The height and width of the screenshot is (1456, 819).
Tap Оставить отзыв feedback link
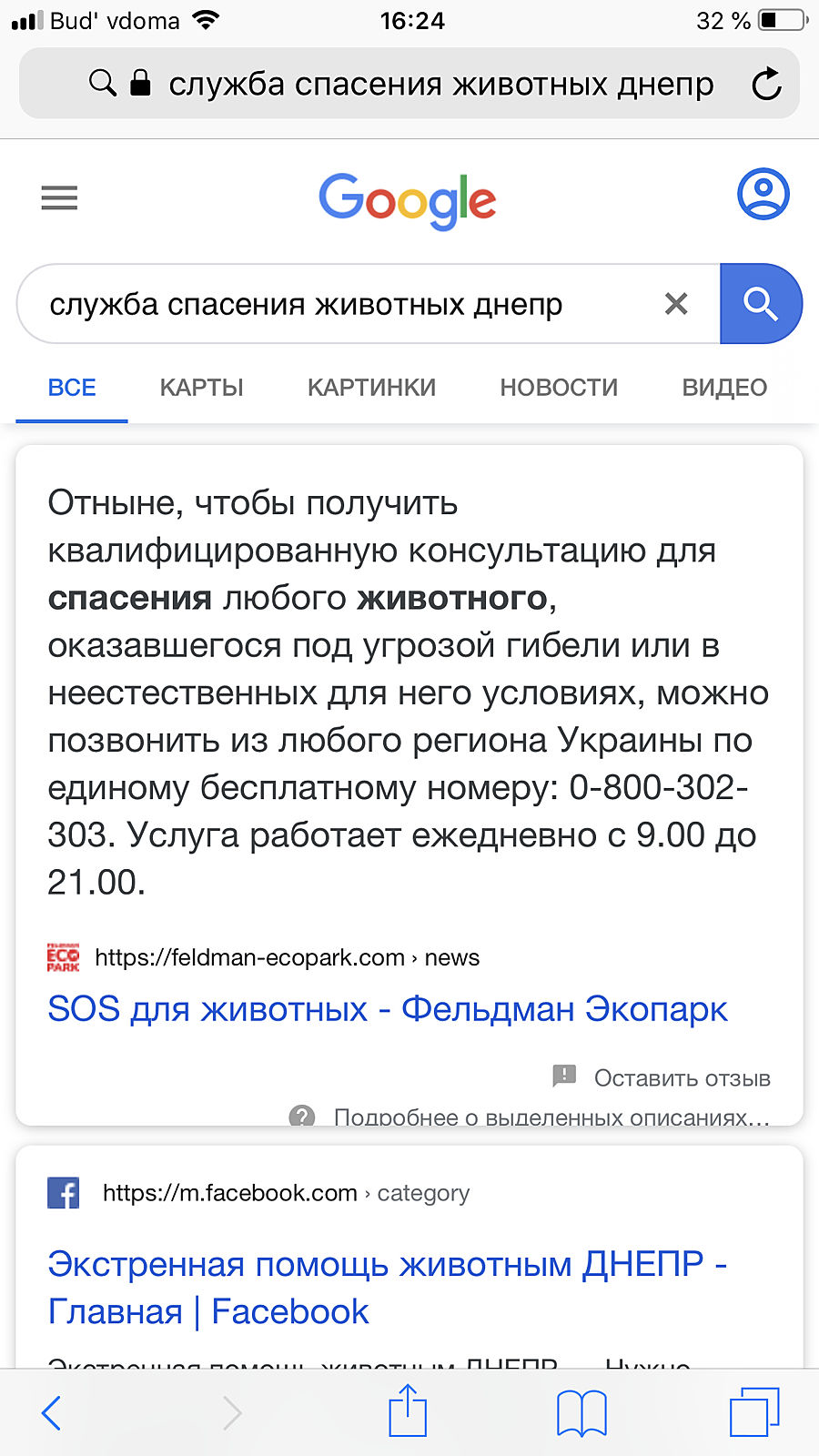[x=681, y=1078]
